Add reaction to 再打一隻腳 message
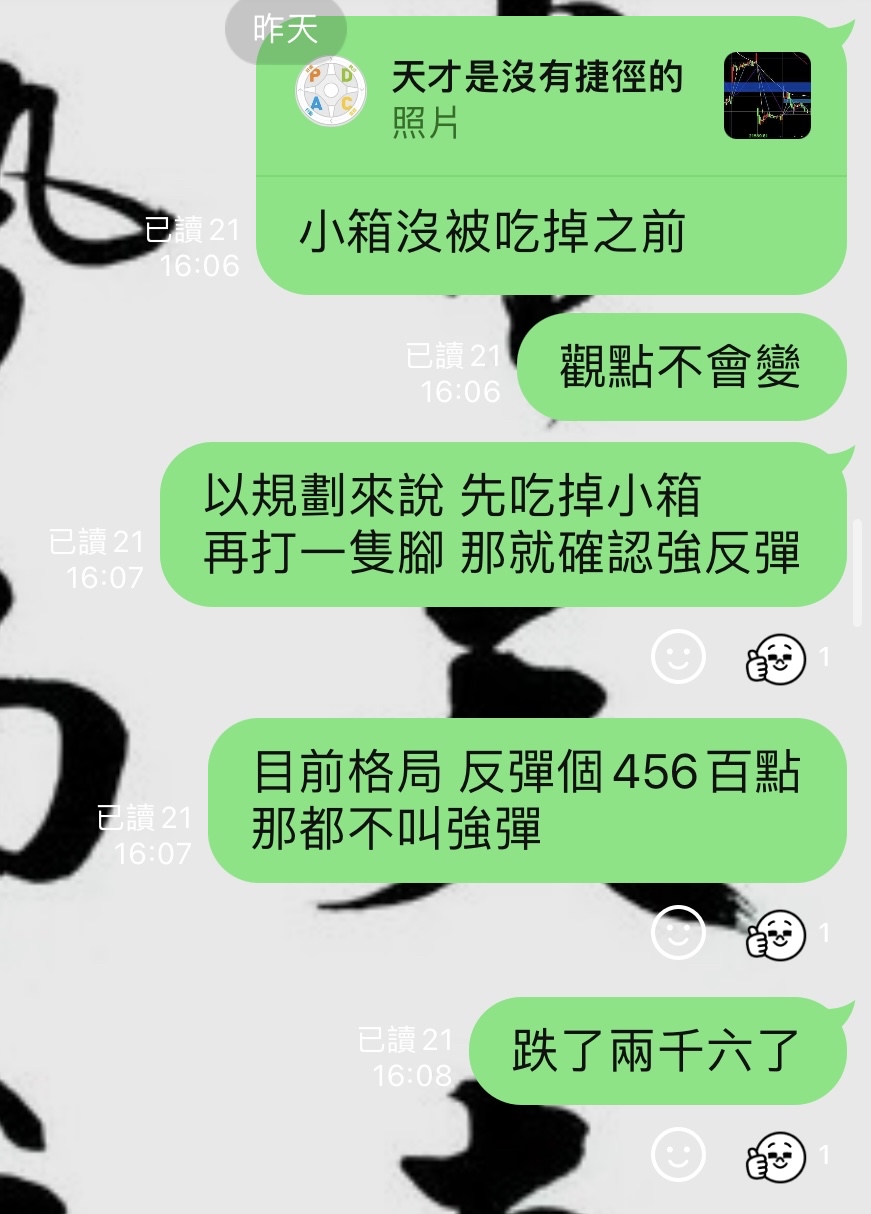 [x=678, y=657]
